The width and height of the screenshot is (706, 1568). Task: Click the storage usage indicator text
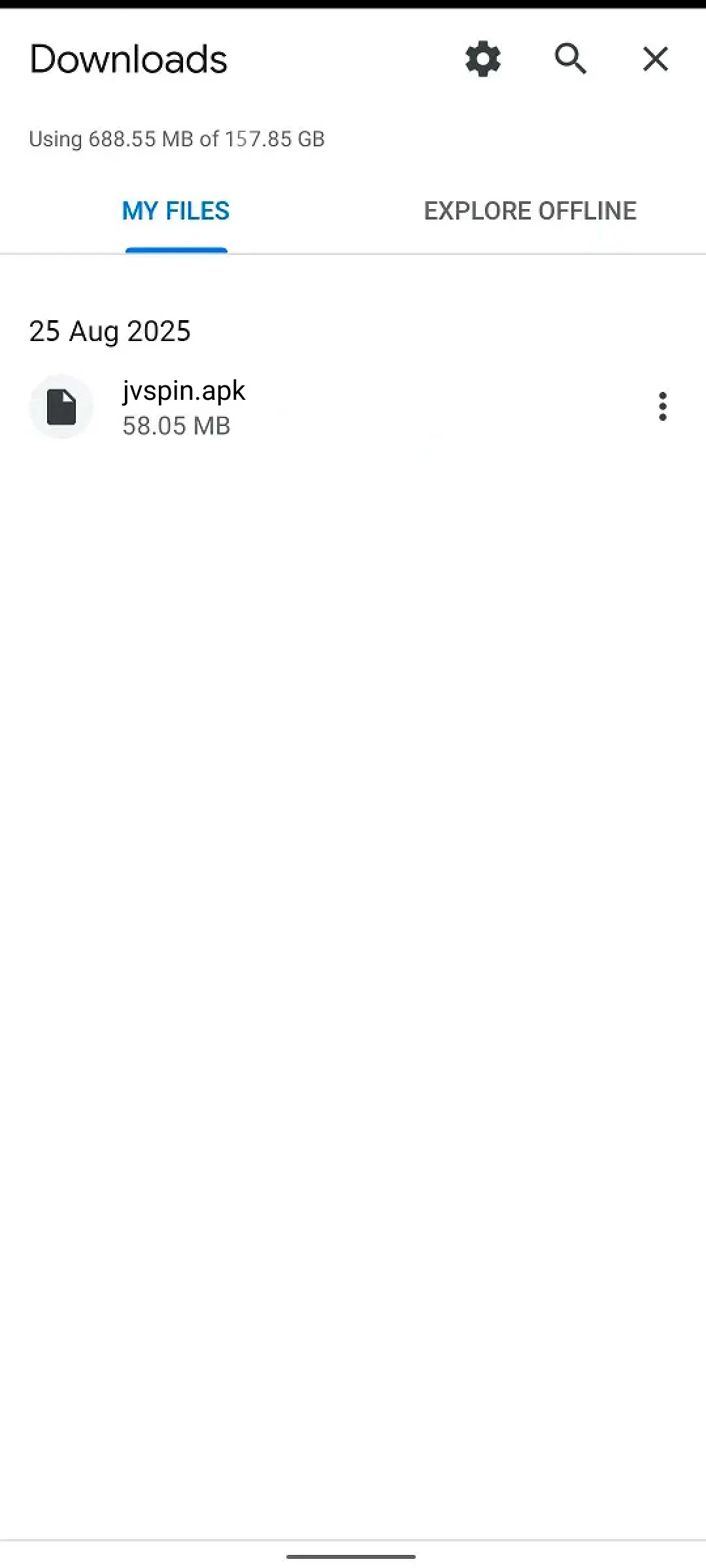176,139
